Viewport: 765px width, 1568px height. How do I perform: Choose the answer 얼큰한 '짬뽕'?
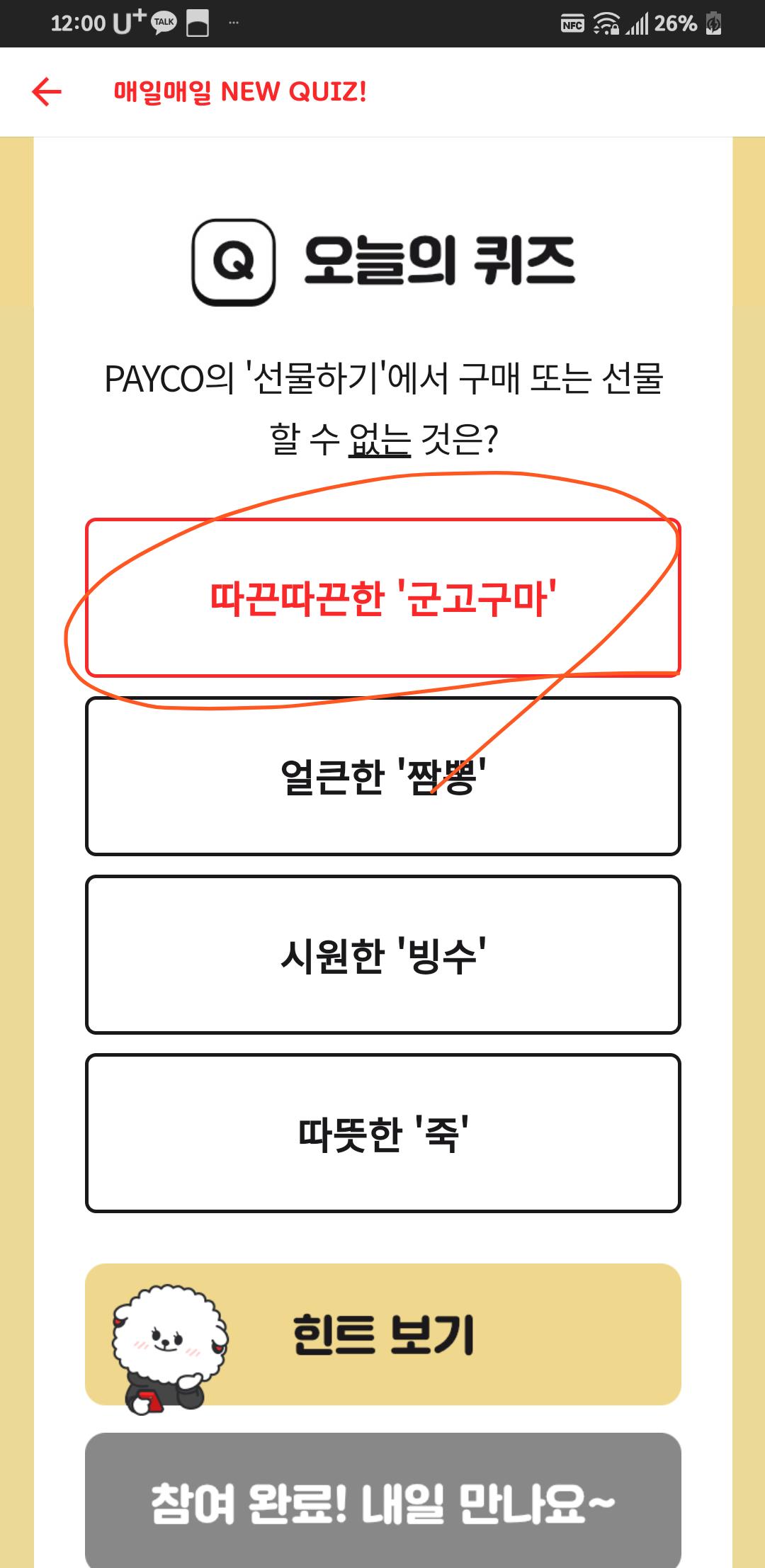click(382, 776)
